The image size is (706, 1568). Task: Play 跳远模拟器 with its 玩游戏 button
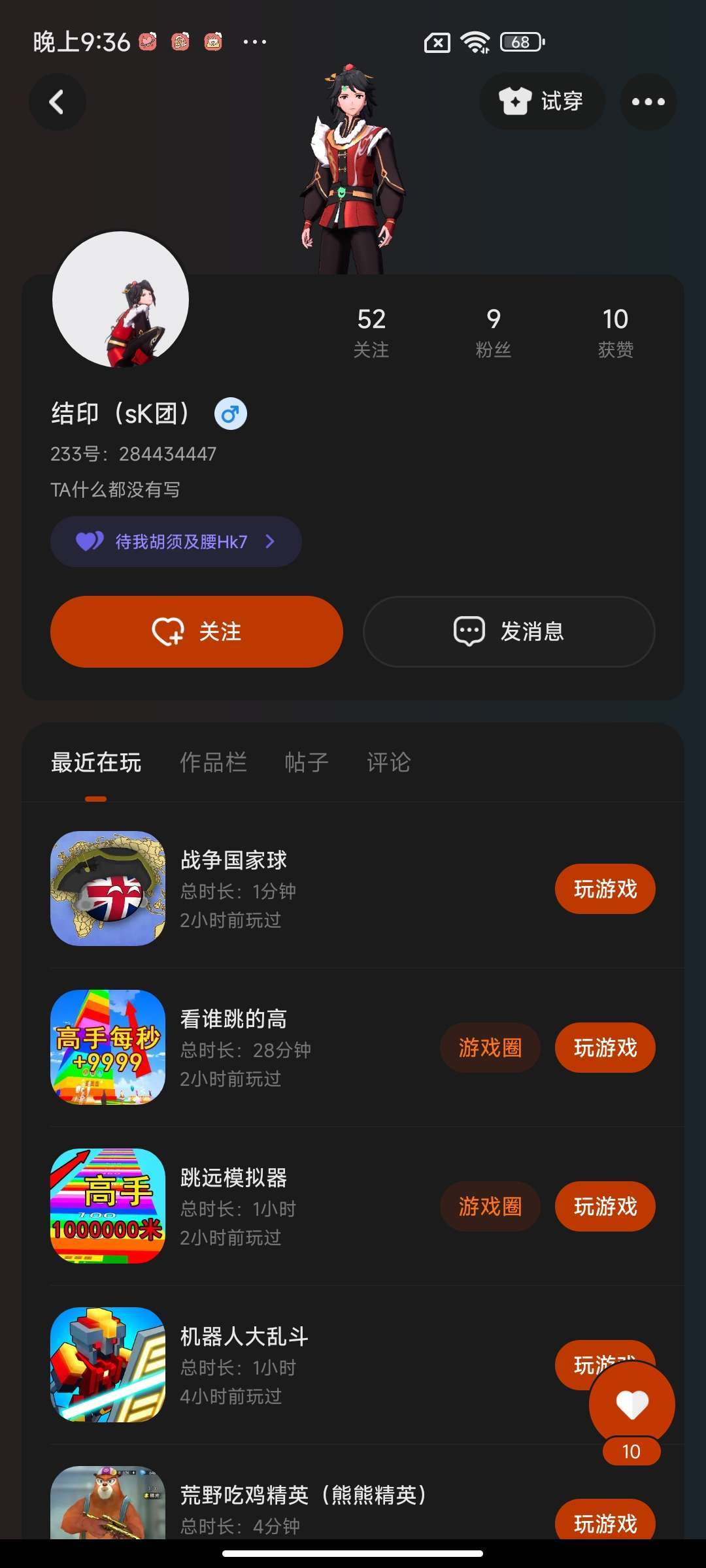pos(605,1207)
